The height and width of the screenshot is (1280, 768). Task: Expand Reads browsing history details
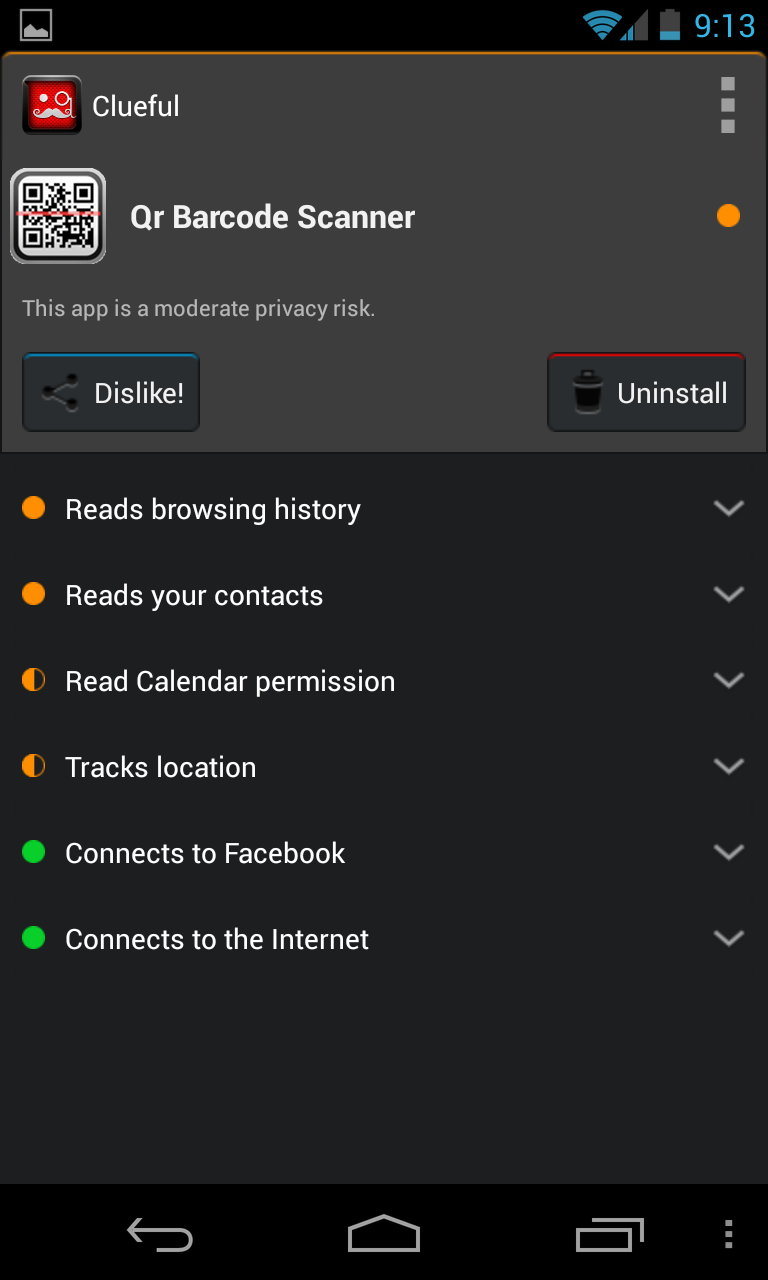[x=728, y=509]
